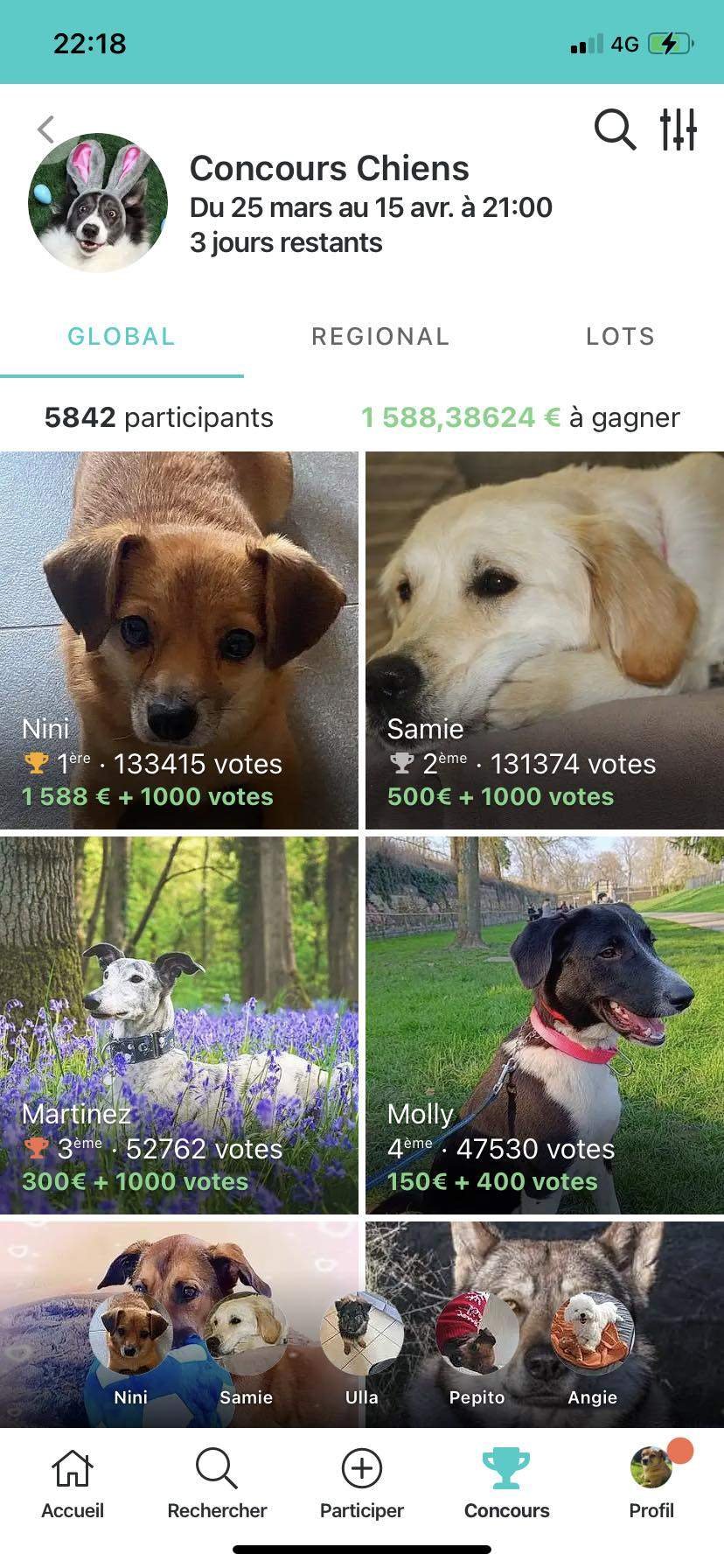This screenshot has width=724, height=1568.
Task: Open the filter sliders icon
Action: 679,129
